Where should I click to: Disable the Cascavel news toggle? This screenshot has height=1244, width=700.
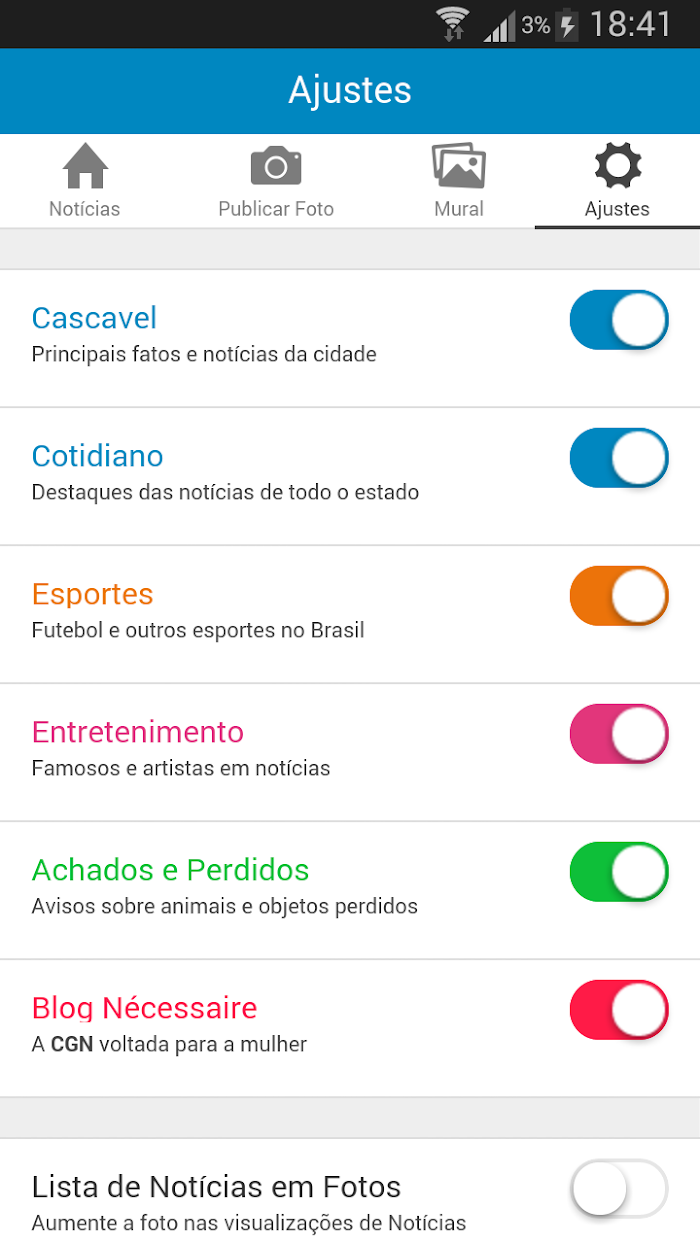tap(619, 320)
